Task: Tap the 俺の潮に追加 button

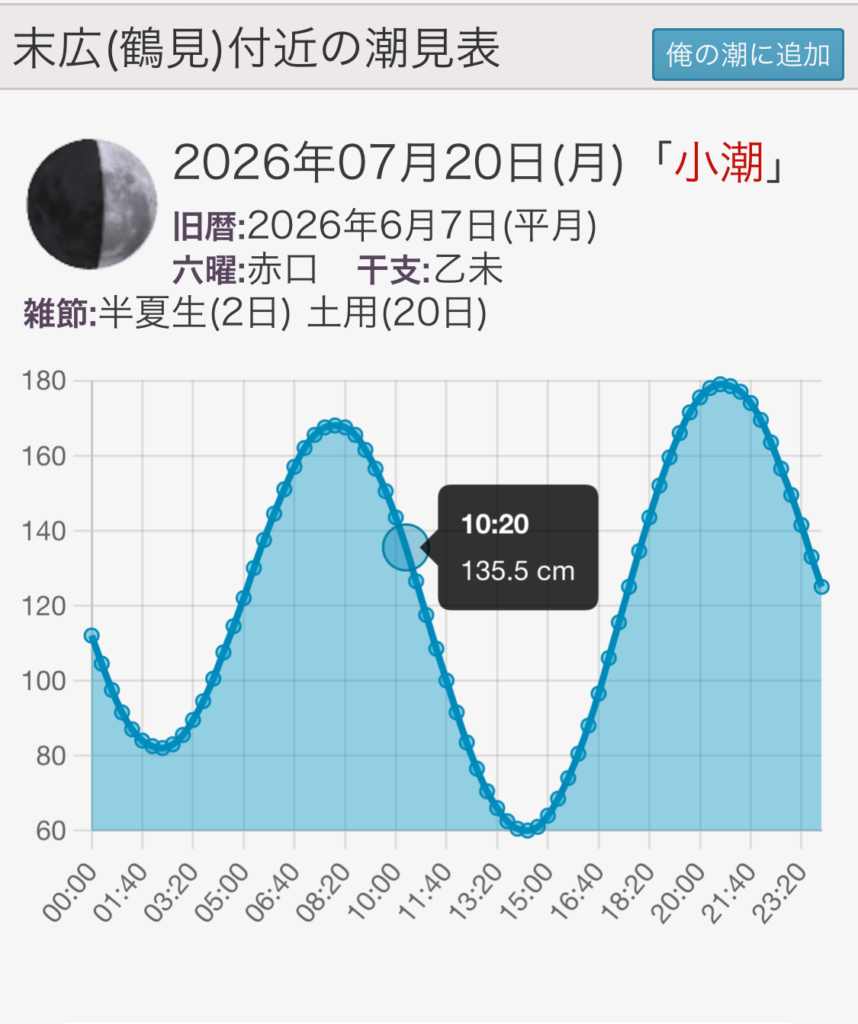Action: pyautogui.click(x=748, y=55)
